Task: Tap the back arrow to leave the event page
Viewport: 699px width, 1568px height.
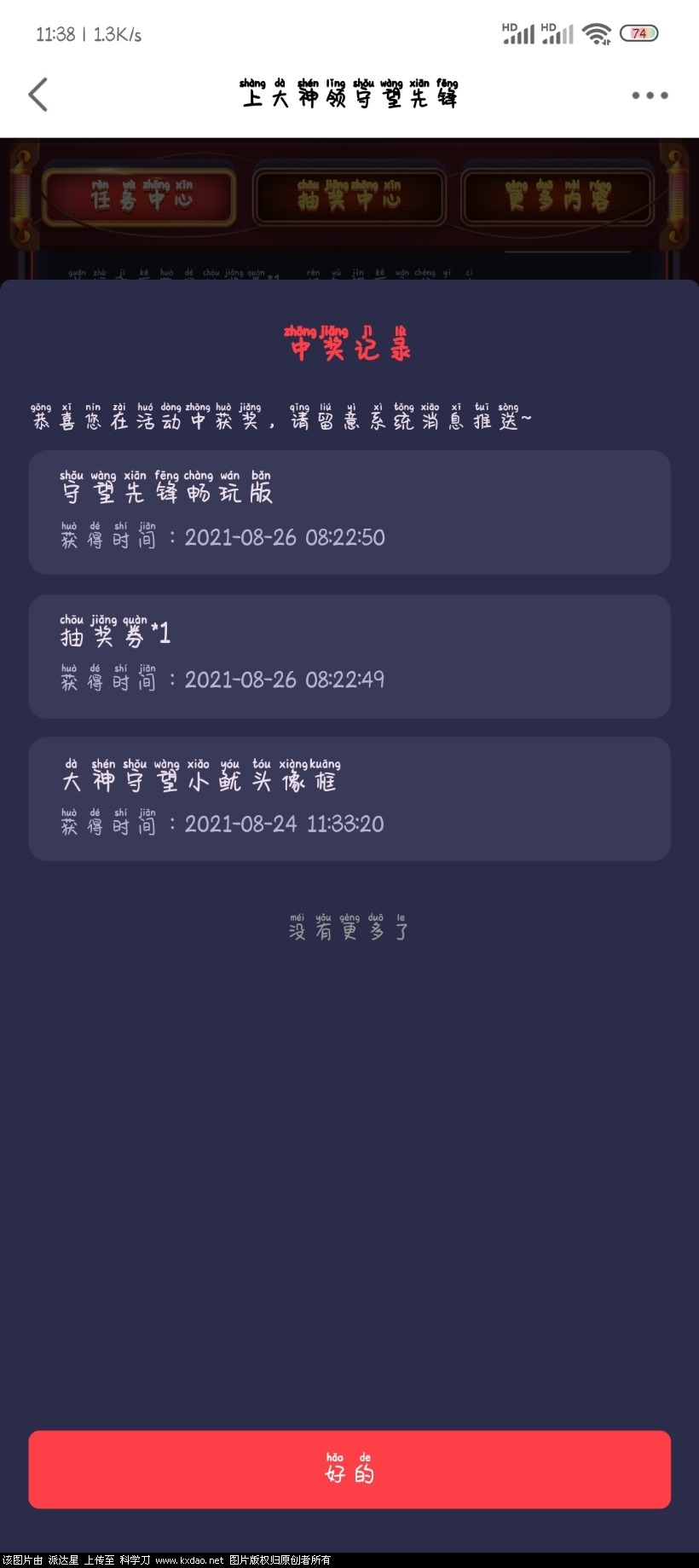Action: pos(38,95)
